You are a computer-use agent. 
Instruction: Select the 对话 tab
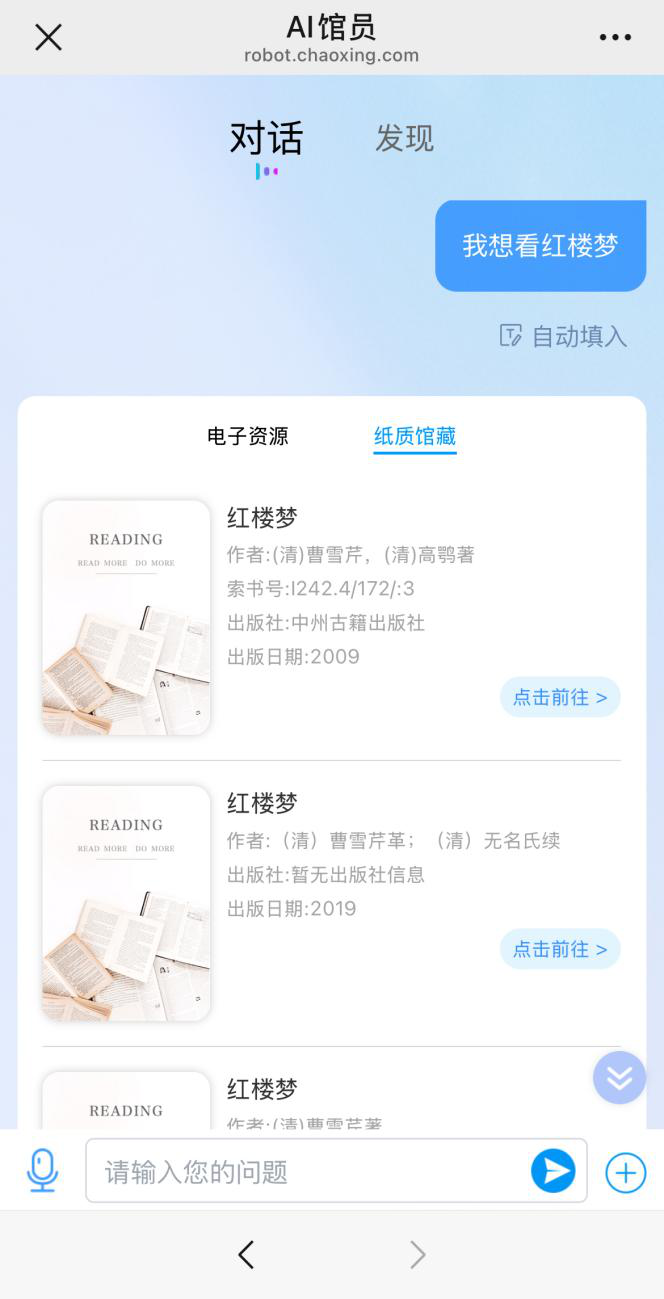pos(266,139)
